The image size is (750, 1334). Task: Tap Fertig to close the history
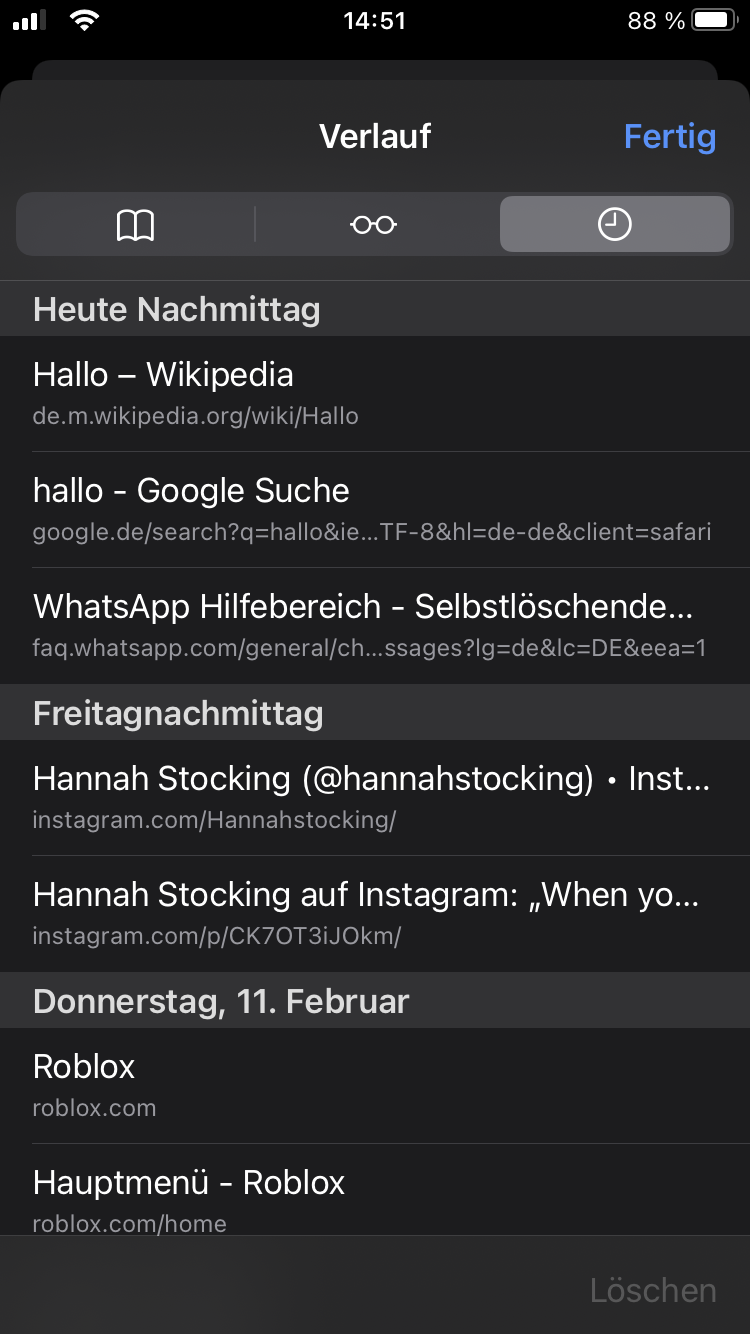pyautogui.click(x=669, y=137)
